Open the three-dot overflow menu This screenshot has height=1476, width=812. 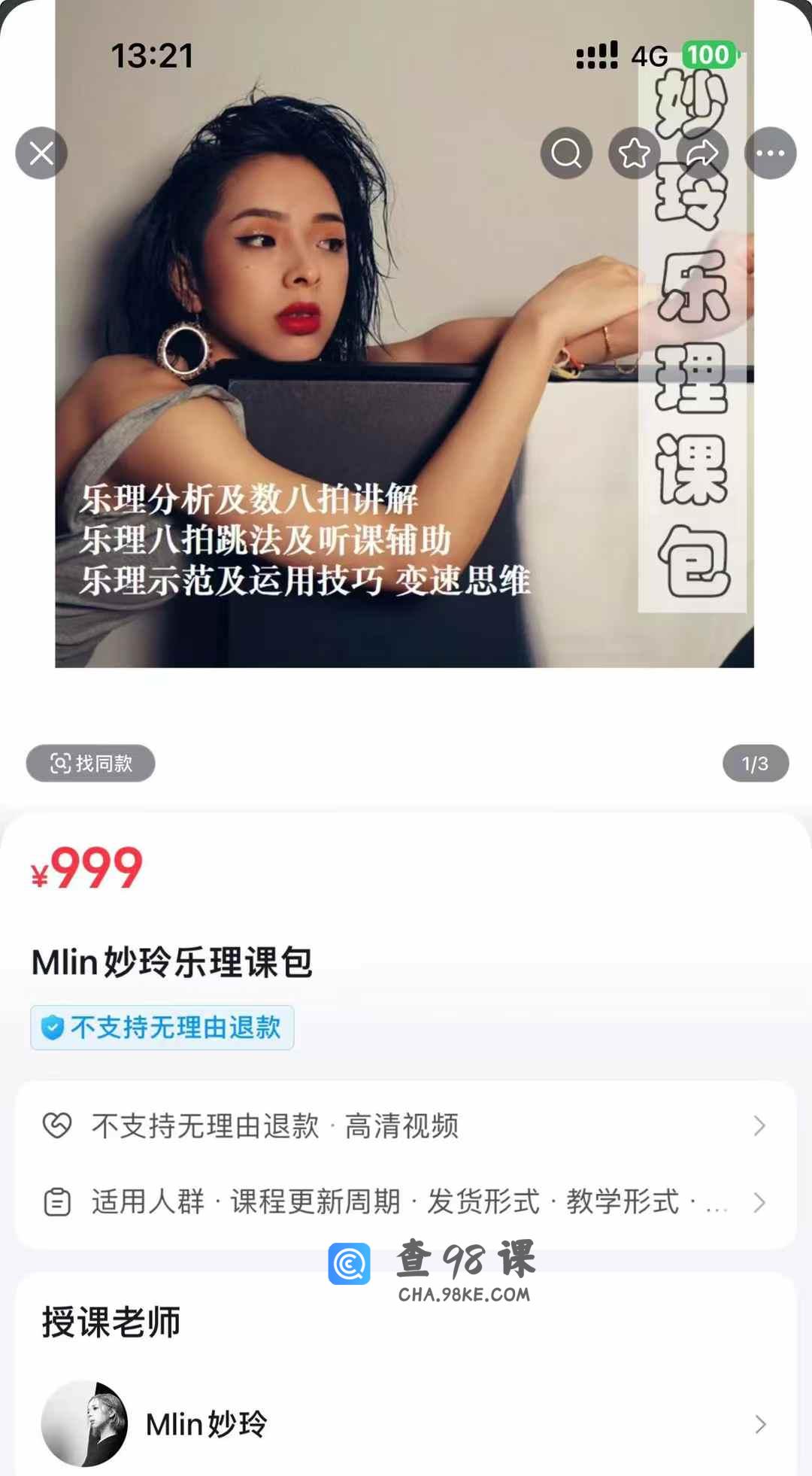[x=770, y=153]
